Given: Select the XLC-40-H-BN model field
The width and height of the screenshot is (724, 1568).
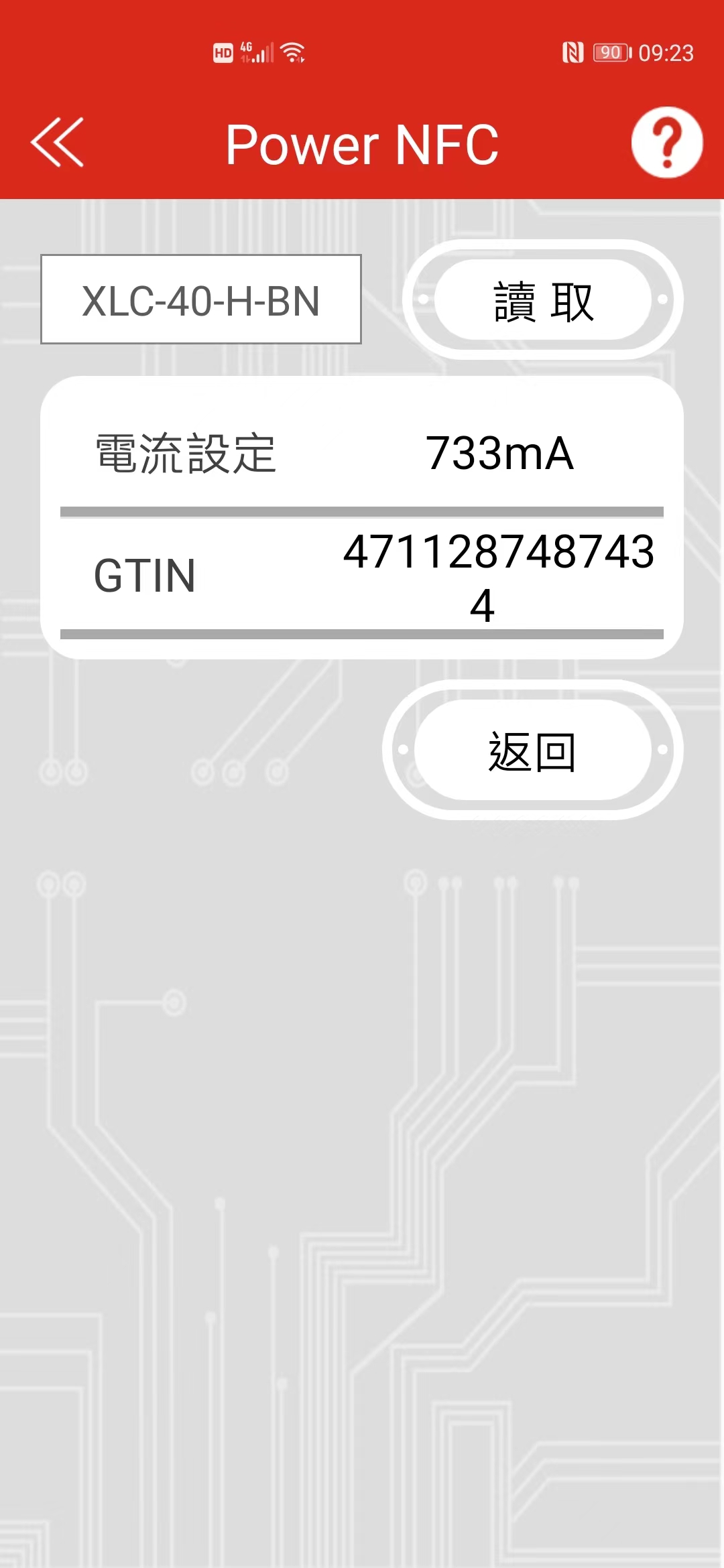Looking at the screenshot, I should (201, 300).
